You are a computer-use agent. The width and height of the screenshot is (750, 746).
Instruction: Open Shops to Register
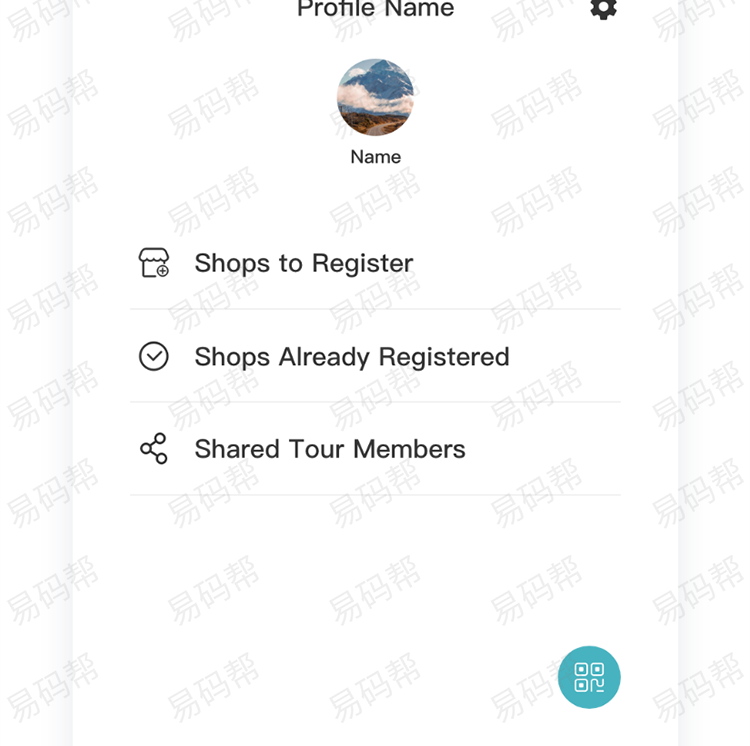coord(303,263)
